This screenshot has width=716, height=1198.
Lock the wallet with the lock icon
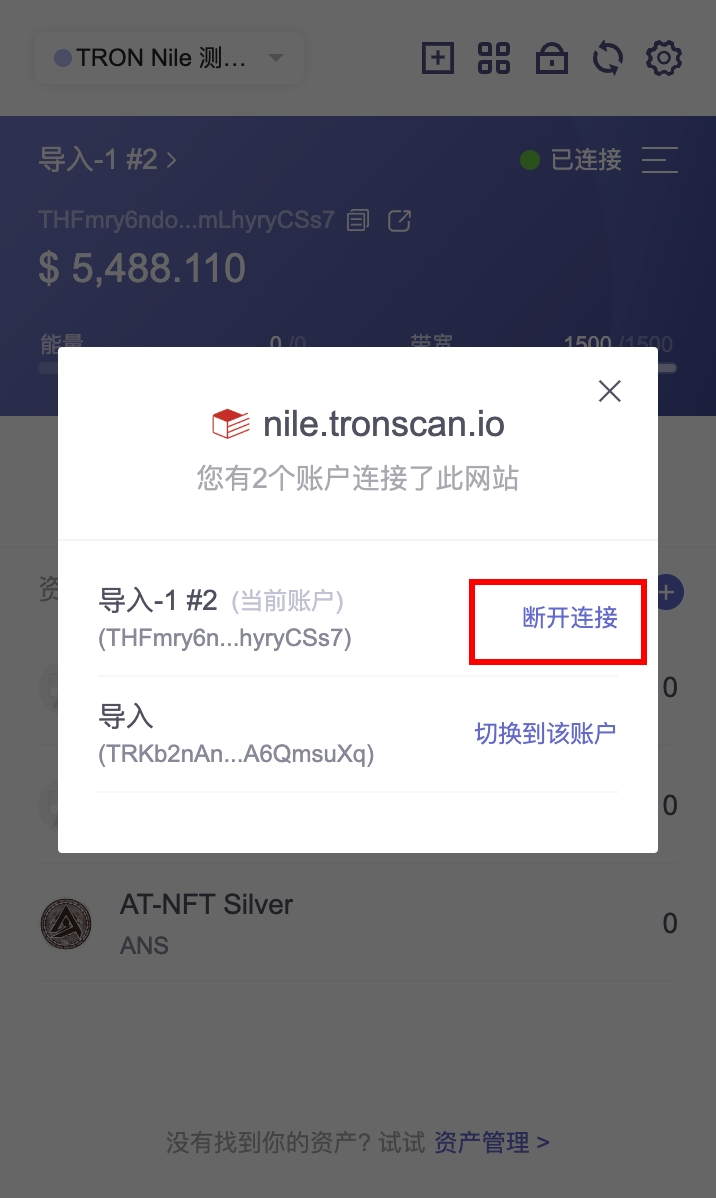(550, 58)
